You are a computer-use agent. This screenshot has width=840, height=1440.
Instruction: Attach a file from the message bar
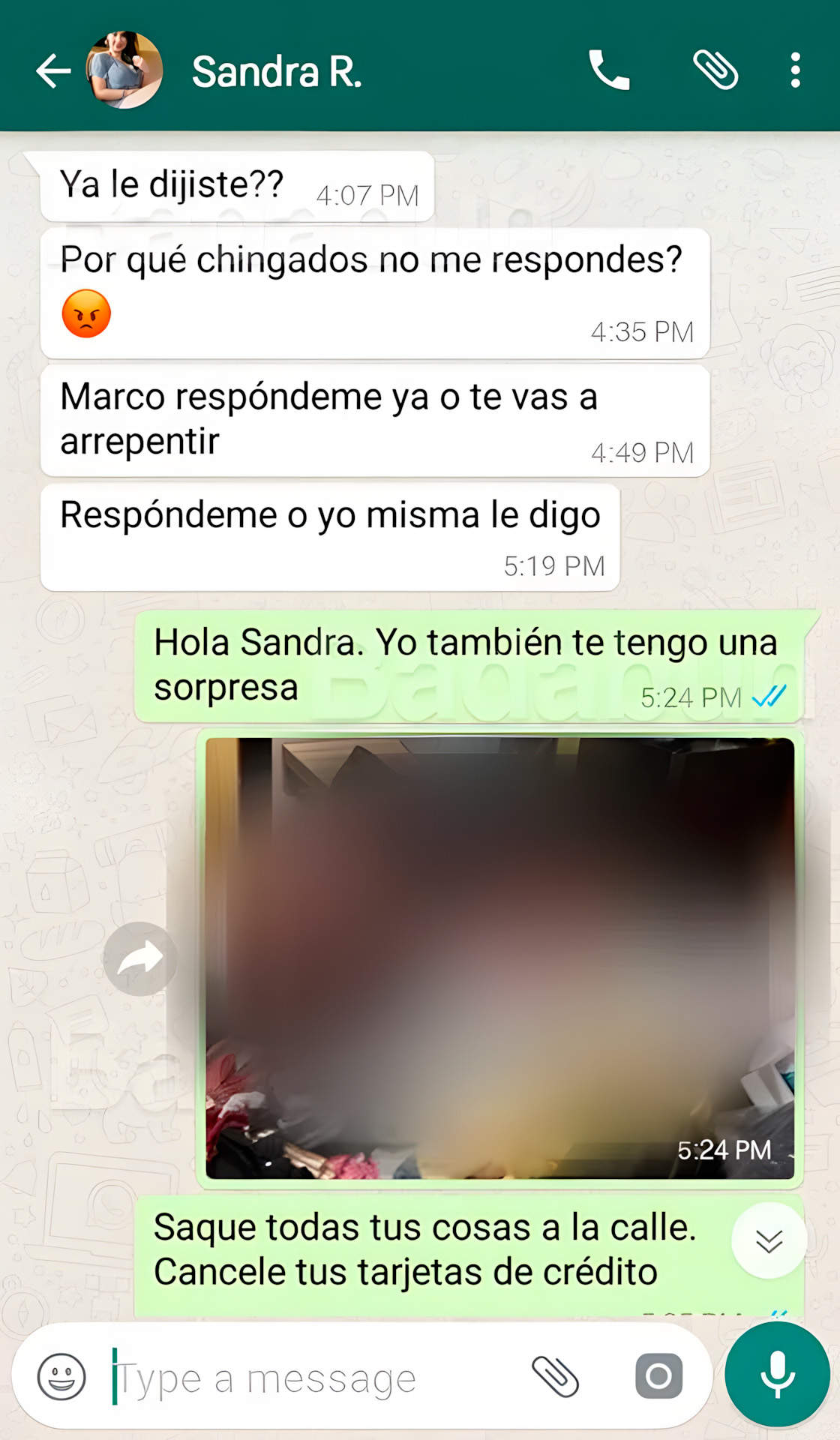pos(555,1377)
